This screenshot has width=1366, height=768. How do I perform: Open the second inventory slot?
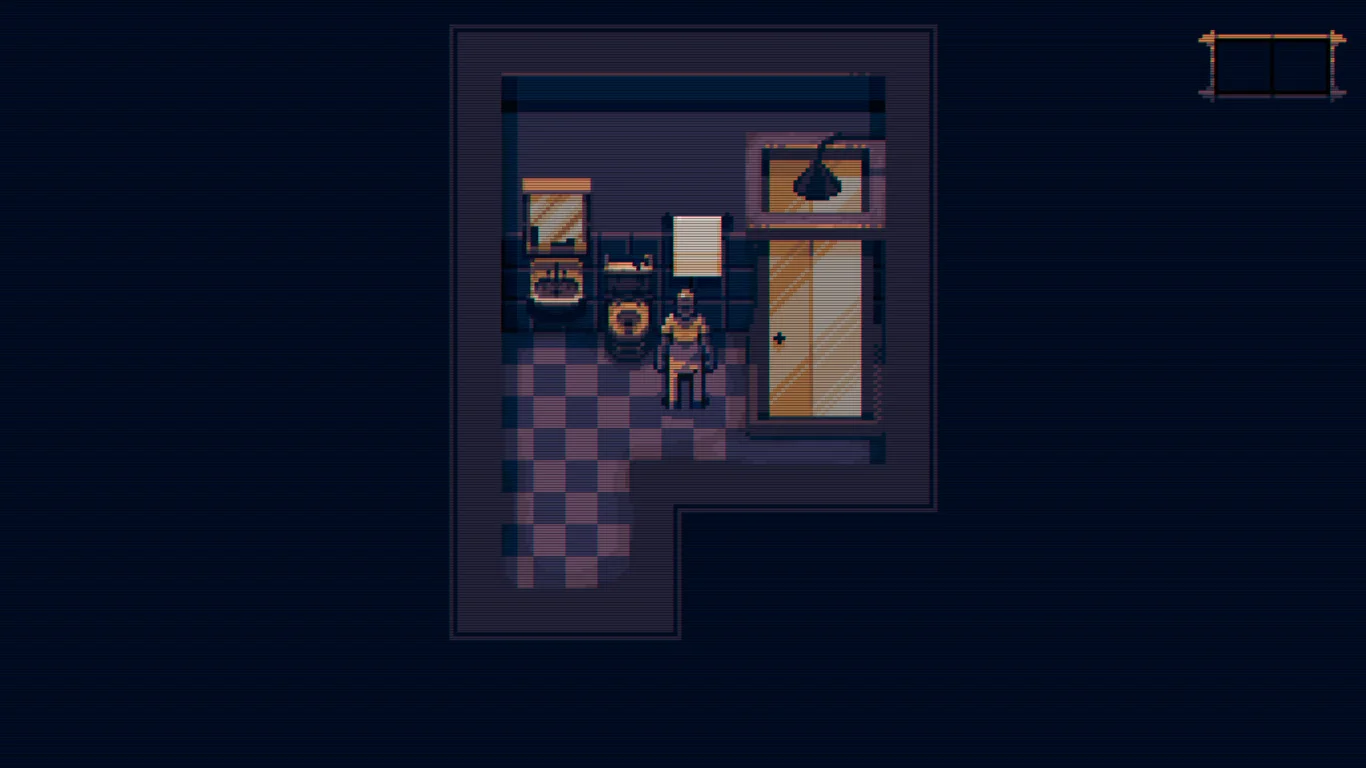[1300, 67]
